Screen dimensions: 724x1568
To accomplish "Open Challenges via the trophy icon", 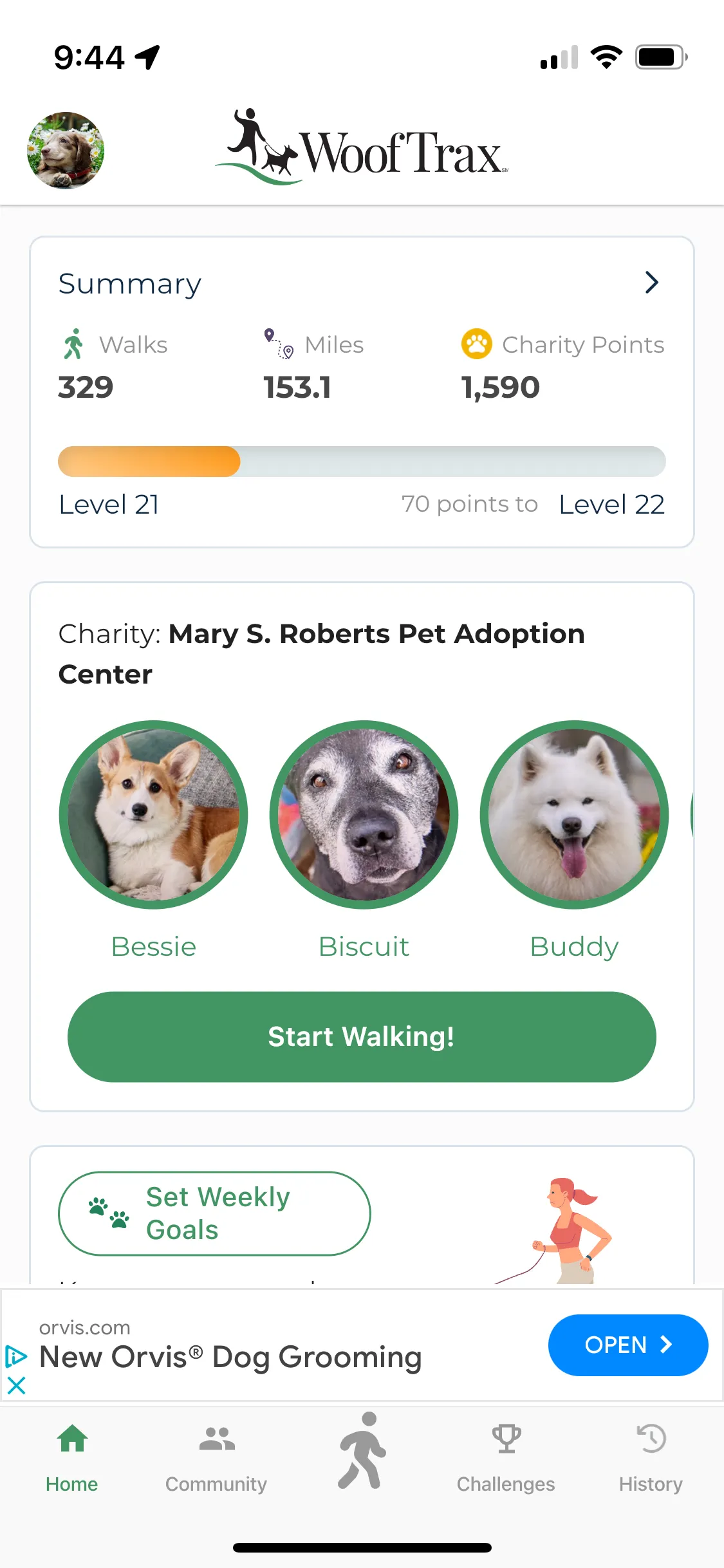I will pos(506,1437).
